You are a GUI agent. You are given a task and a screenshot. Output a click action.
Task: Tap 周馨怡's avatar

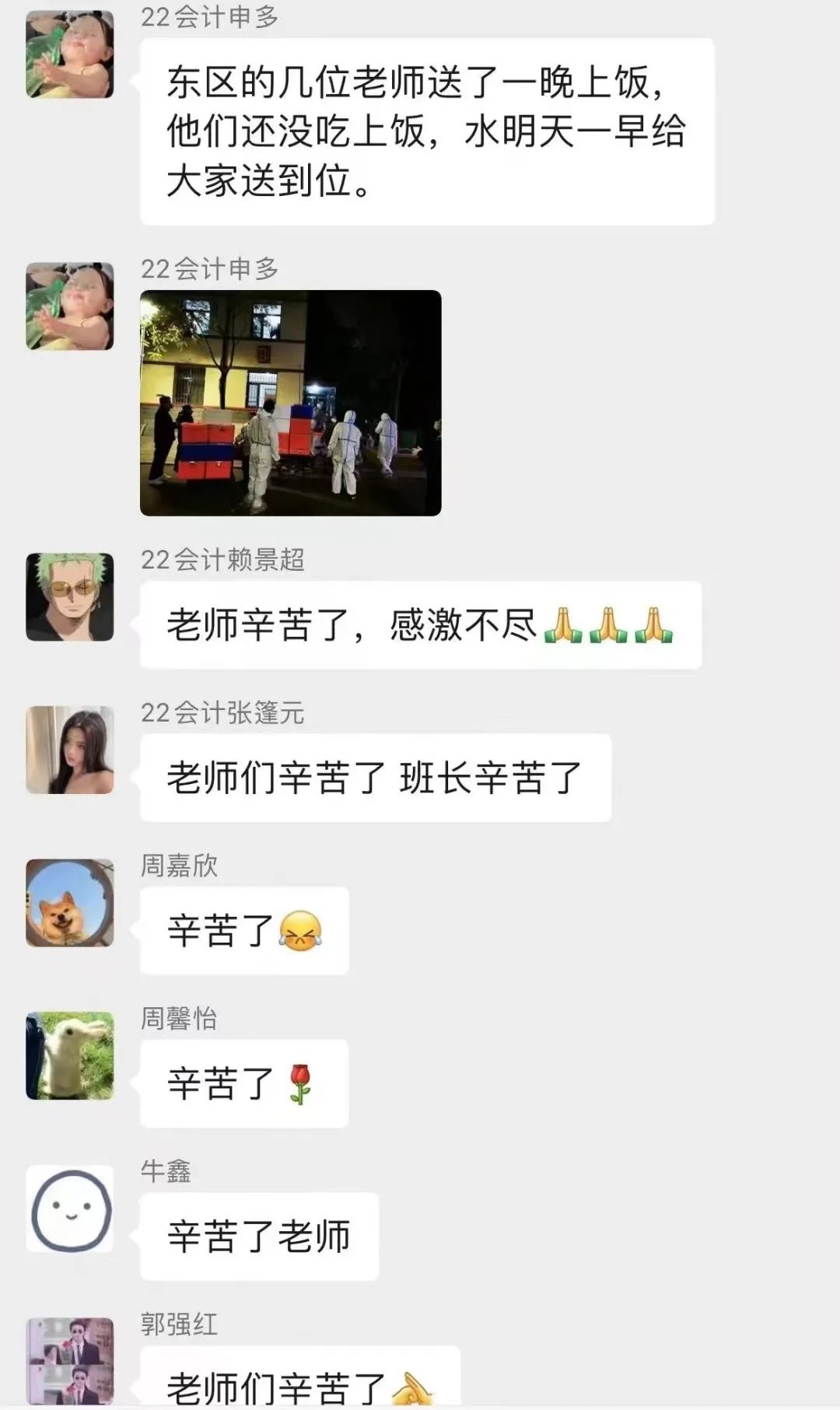(x=70, y=1056)
